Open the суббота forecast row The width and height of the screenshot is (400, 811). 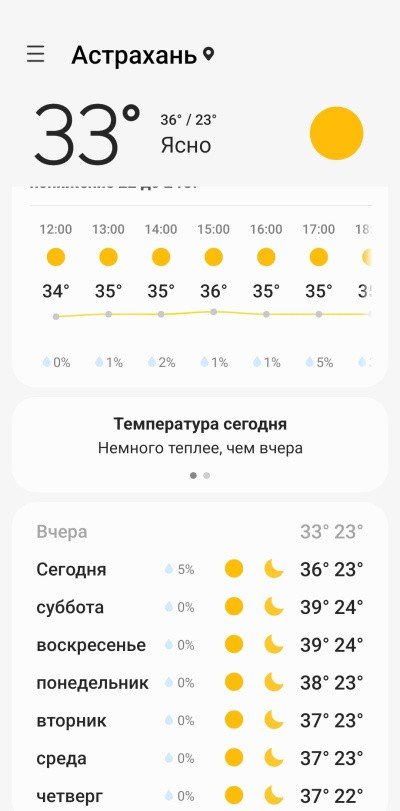[x=200, y=607]
